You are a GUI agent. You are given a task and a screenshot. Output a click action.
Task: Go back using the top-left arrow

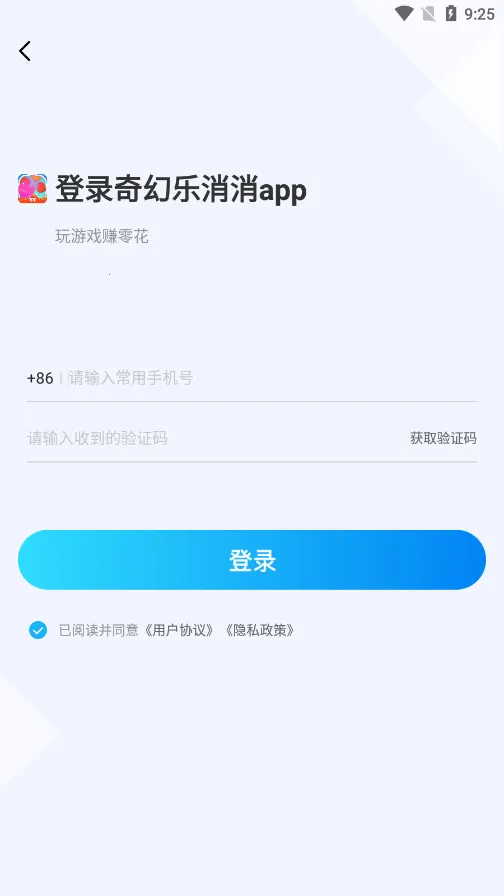click(25, 51)
